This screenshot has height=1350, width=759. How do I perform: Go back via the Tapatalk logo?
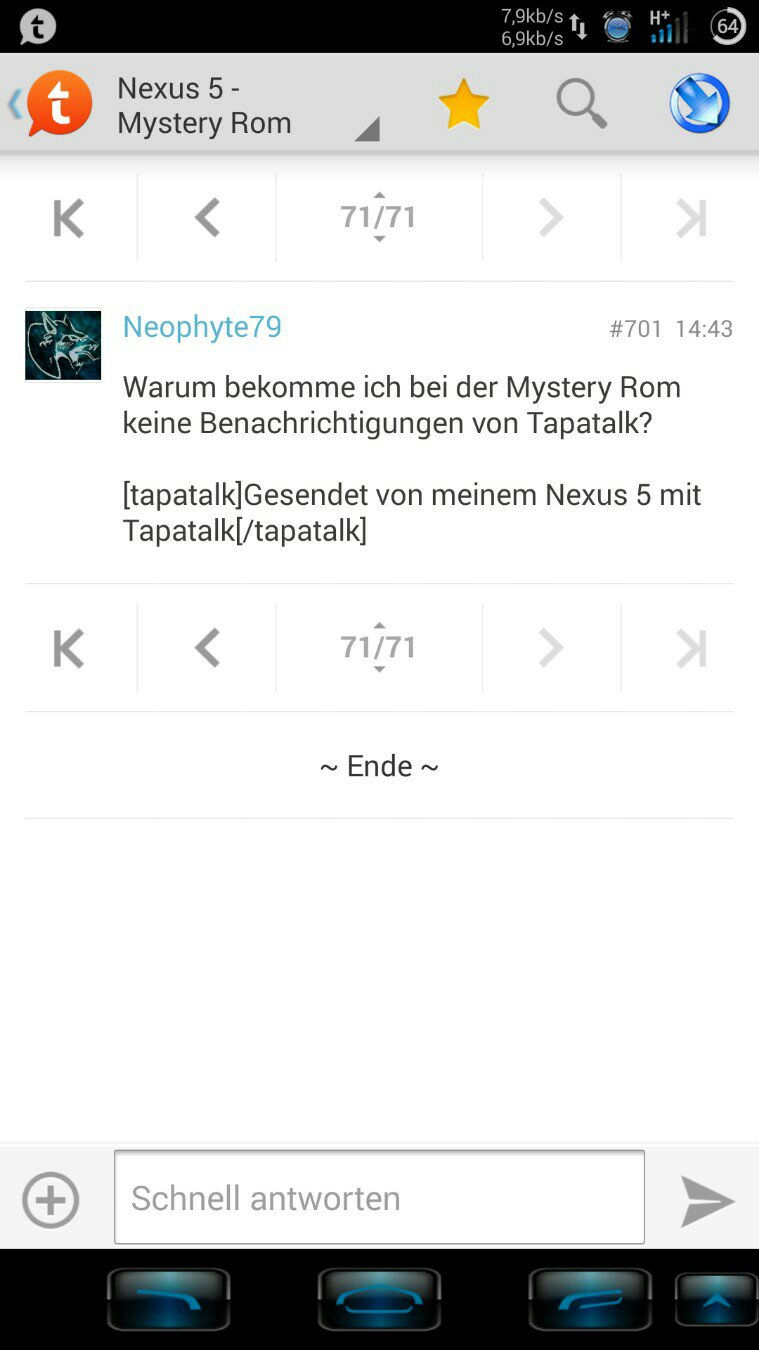click(52, 104)
